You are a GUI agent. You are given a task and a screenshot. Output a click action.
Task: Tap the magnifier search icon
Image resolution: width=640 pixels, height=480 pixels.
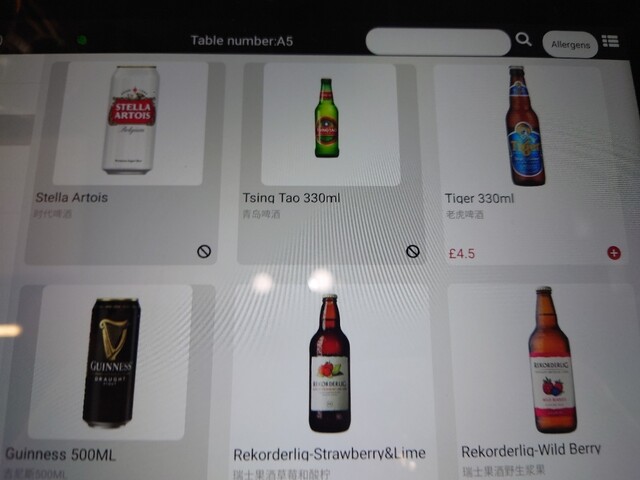(523, 40)
